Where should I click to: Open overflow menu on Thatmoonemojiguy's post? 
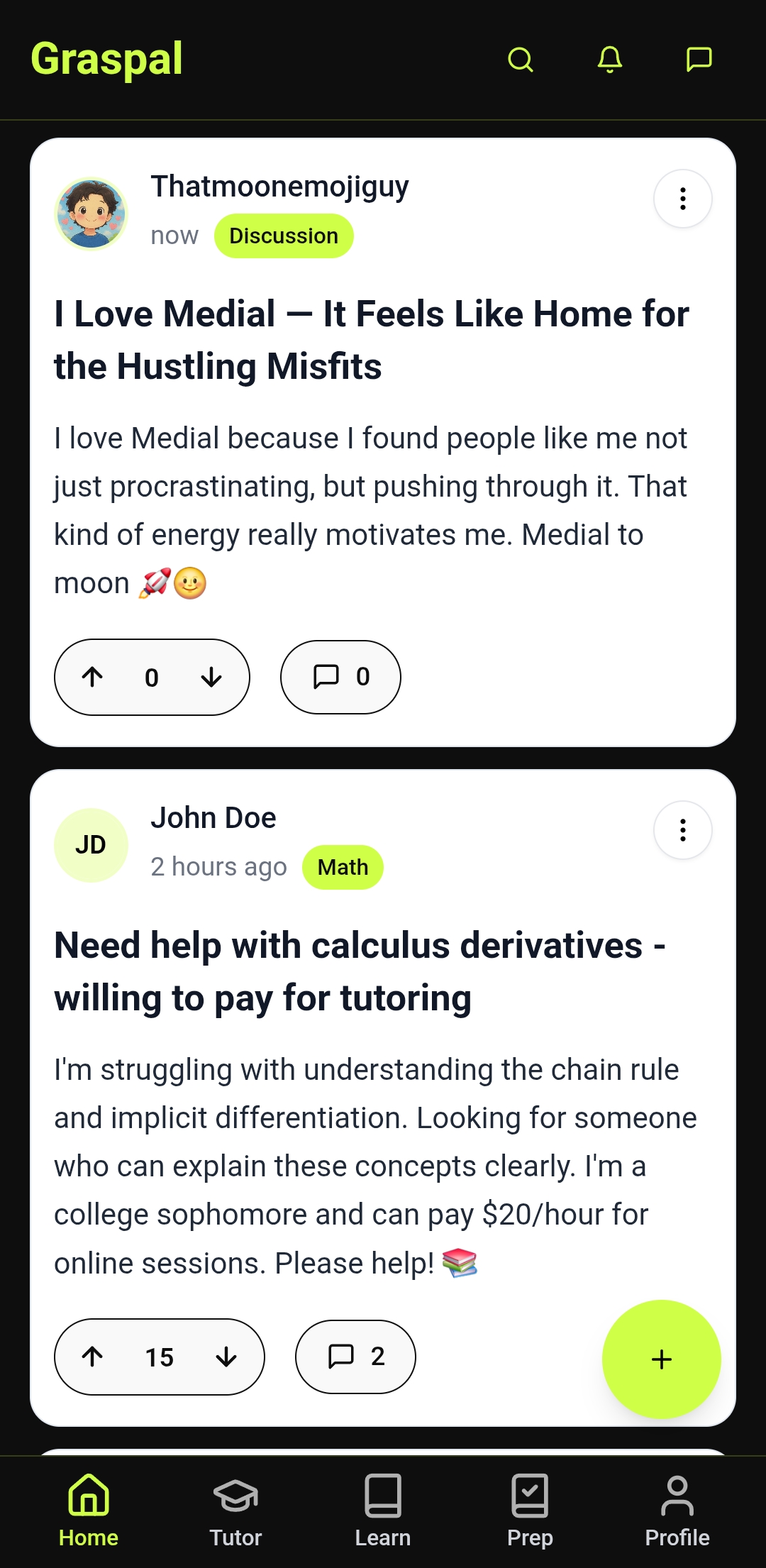point(682,199)
